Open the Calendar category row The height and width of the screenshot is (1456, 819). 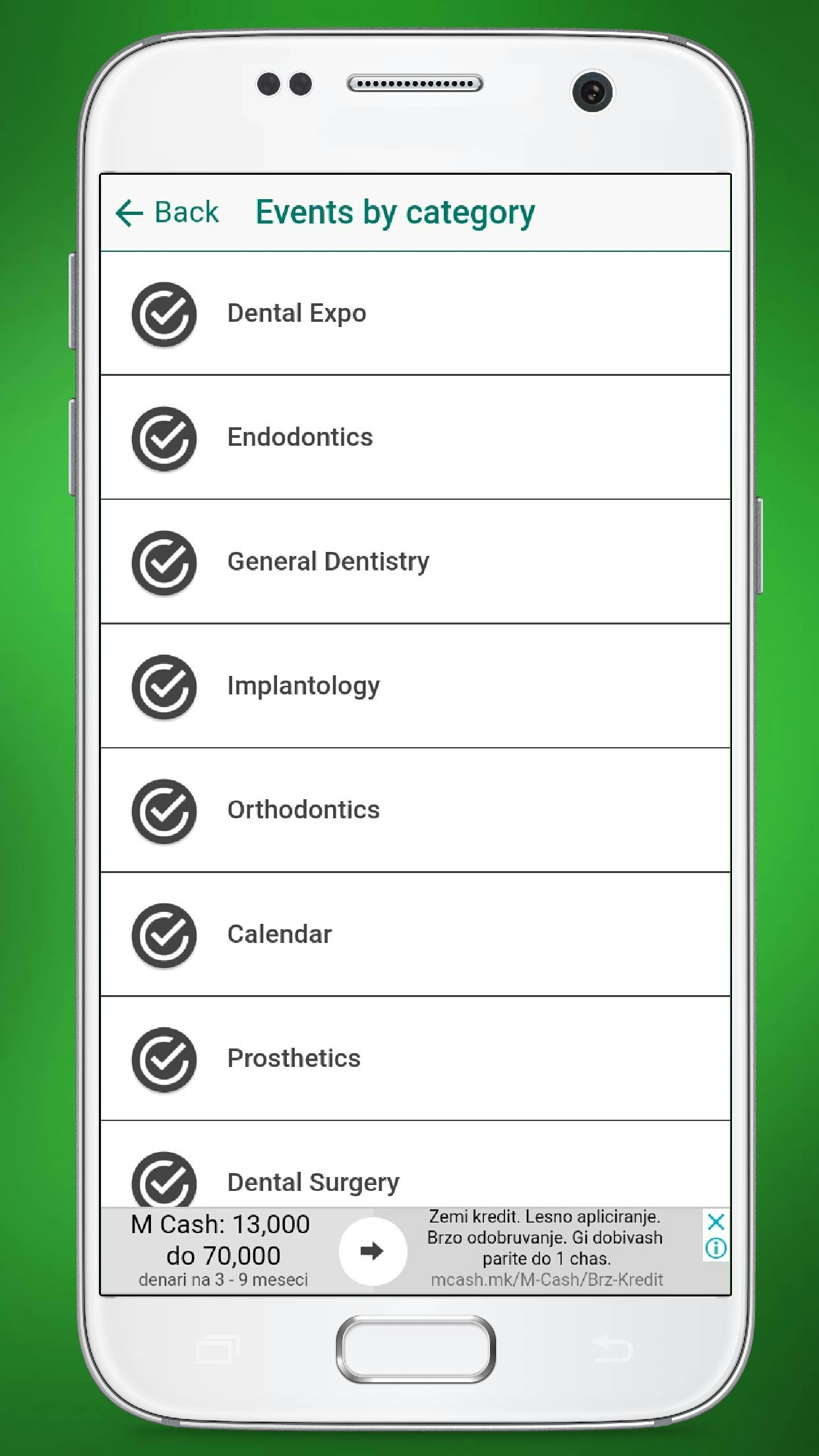point(414,936)
